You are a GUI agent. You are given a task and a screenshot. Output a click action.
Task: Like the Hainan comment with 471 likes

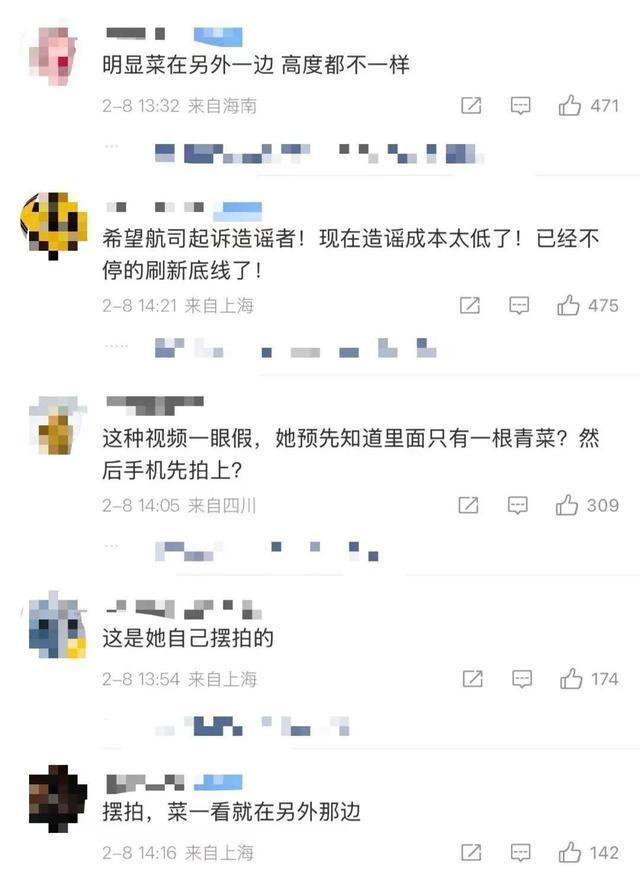(x=571, y=105)
